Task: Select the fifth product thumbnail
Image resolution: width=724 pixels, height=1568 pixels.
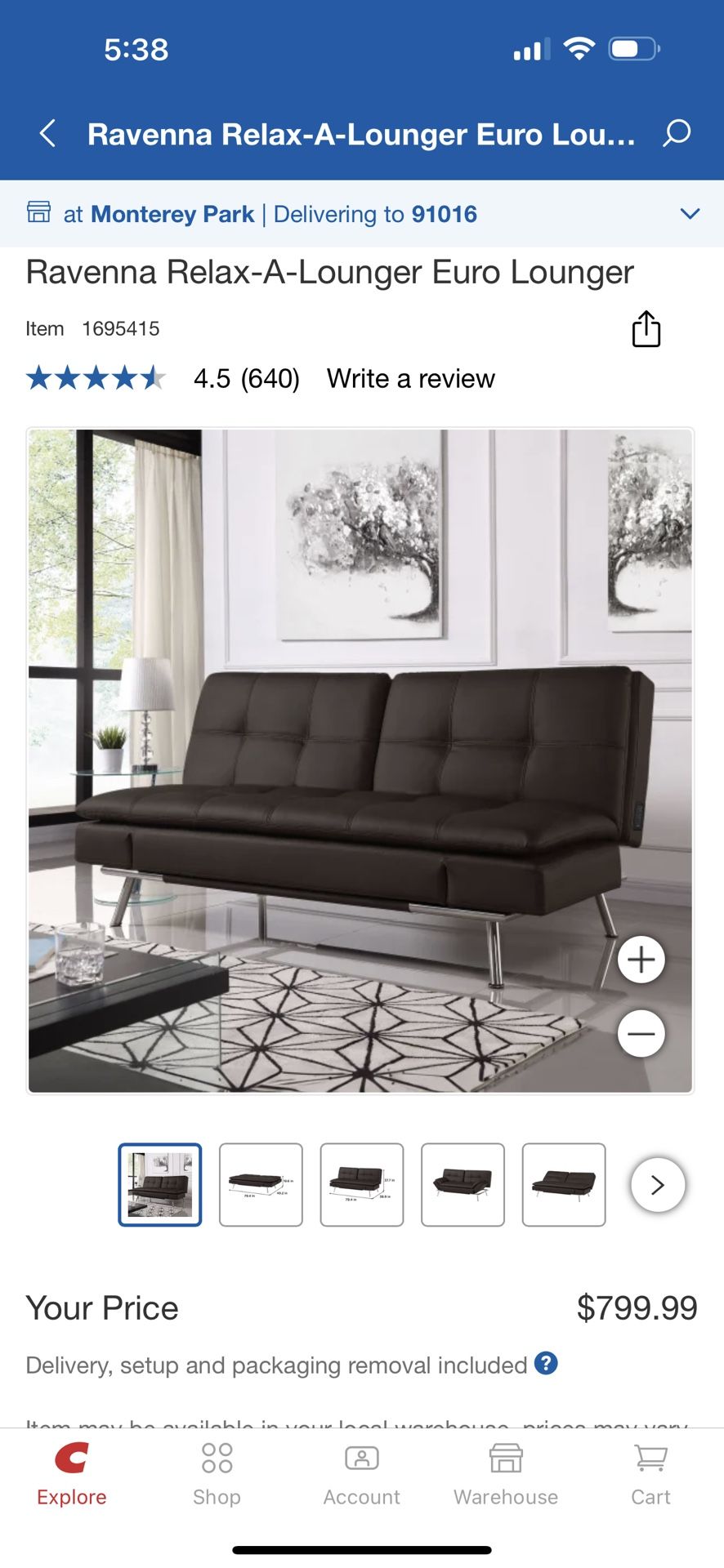Action: click(x=564, y=1184)
